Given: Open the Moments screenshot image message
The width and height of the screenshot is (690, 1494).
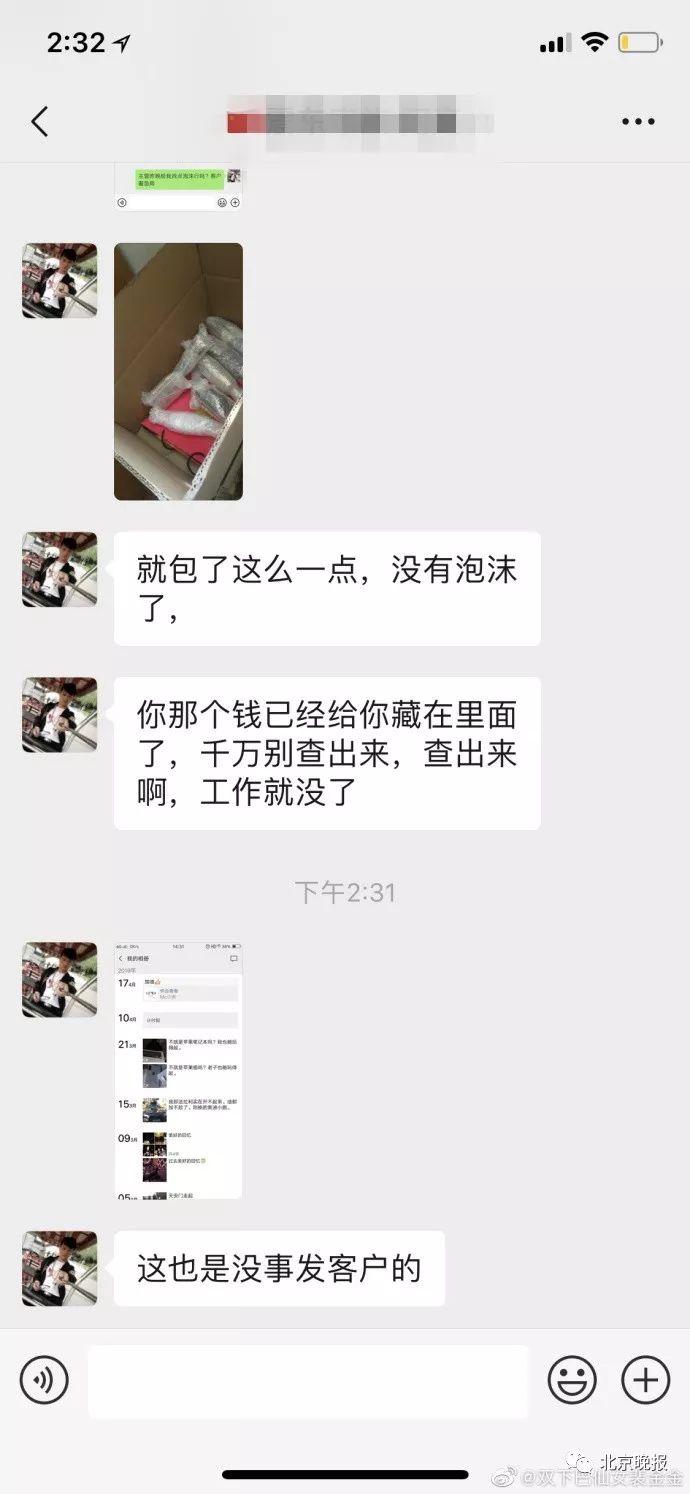Looking at the screenshot, I should (x=178, y=1069).
